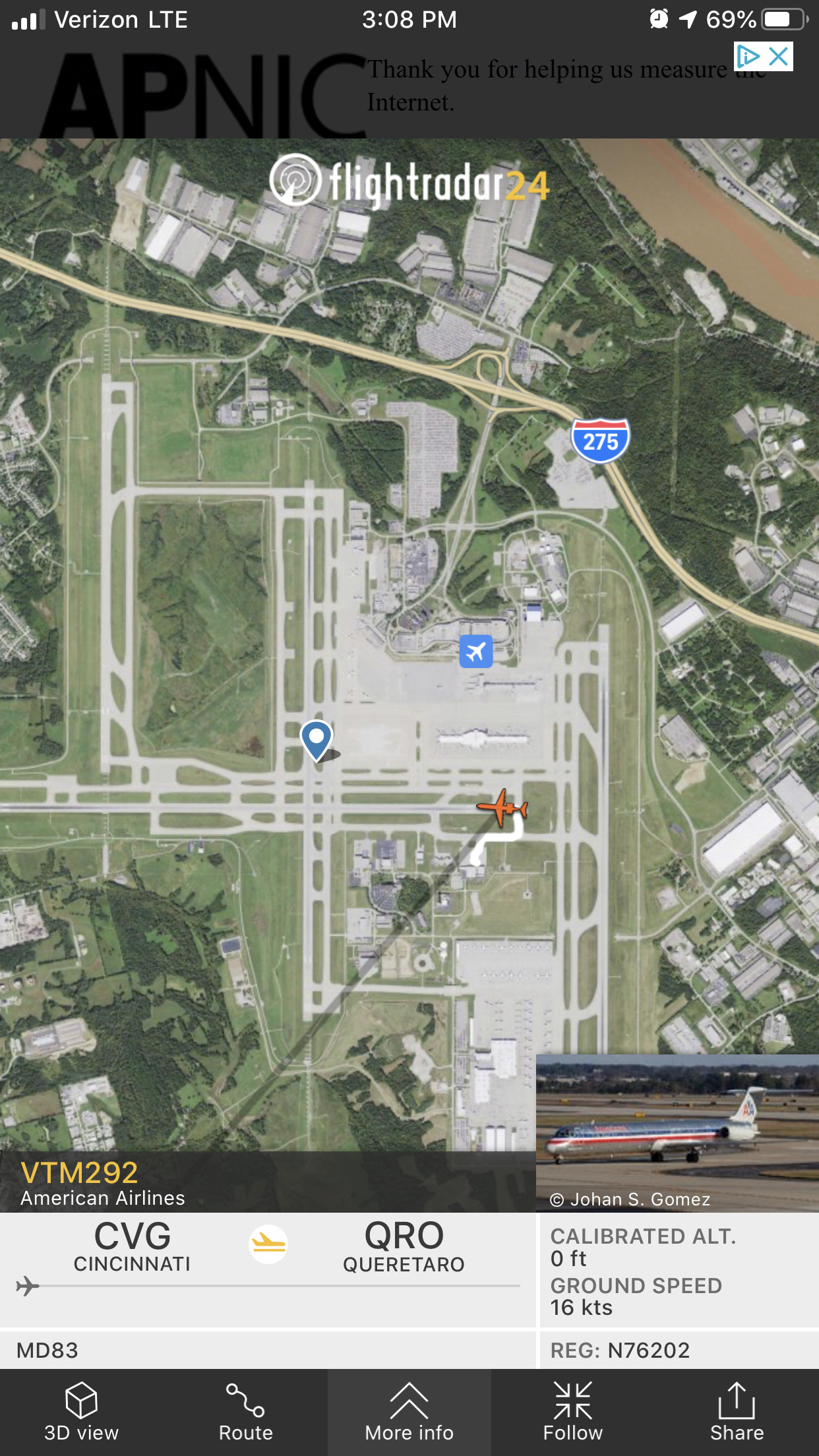
Task: Follow flight VTM292
Action: point(572,1411)
